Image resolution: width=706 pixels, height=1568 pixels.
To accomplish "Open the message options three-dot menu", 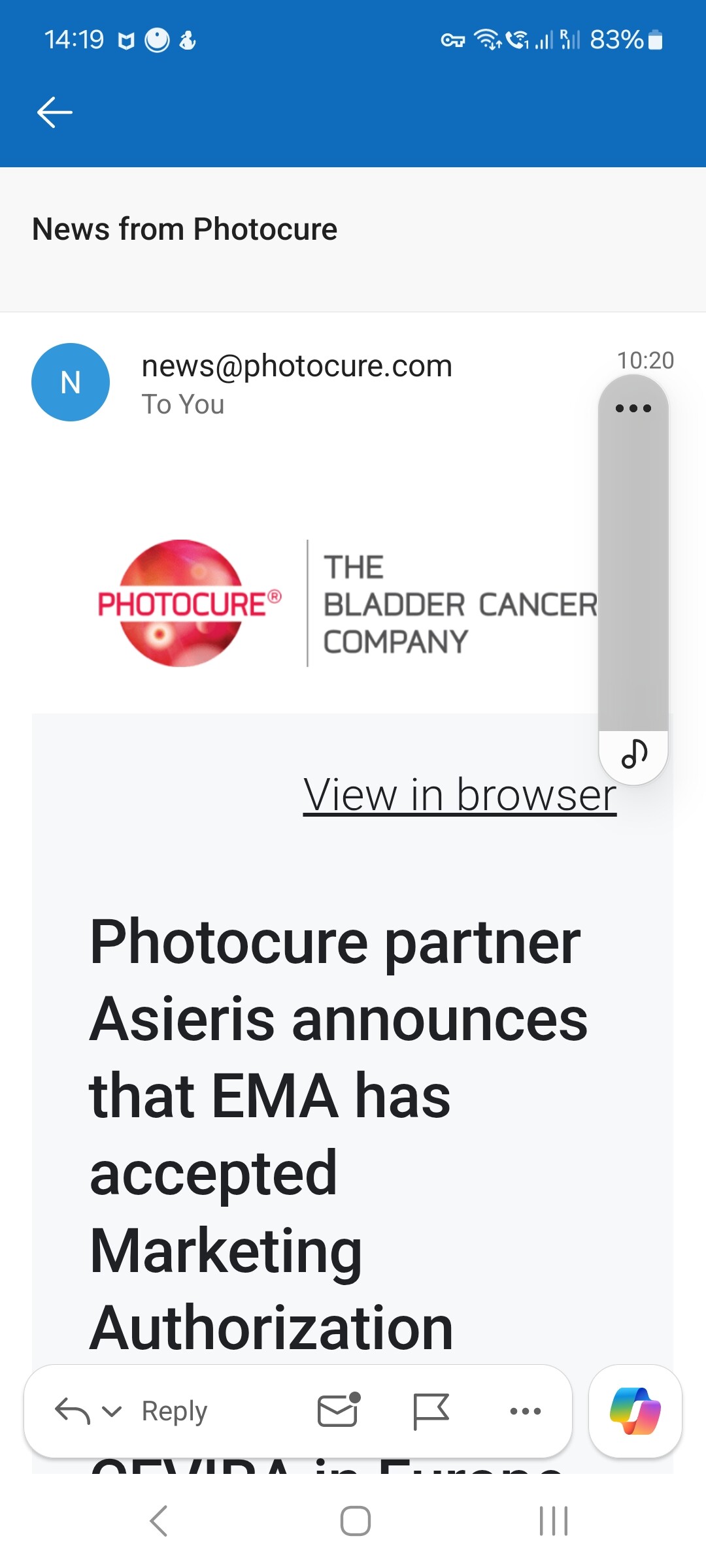I will (x=633, y=408).
